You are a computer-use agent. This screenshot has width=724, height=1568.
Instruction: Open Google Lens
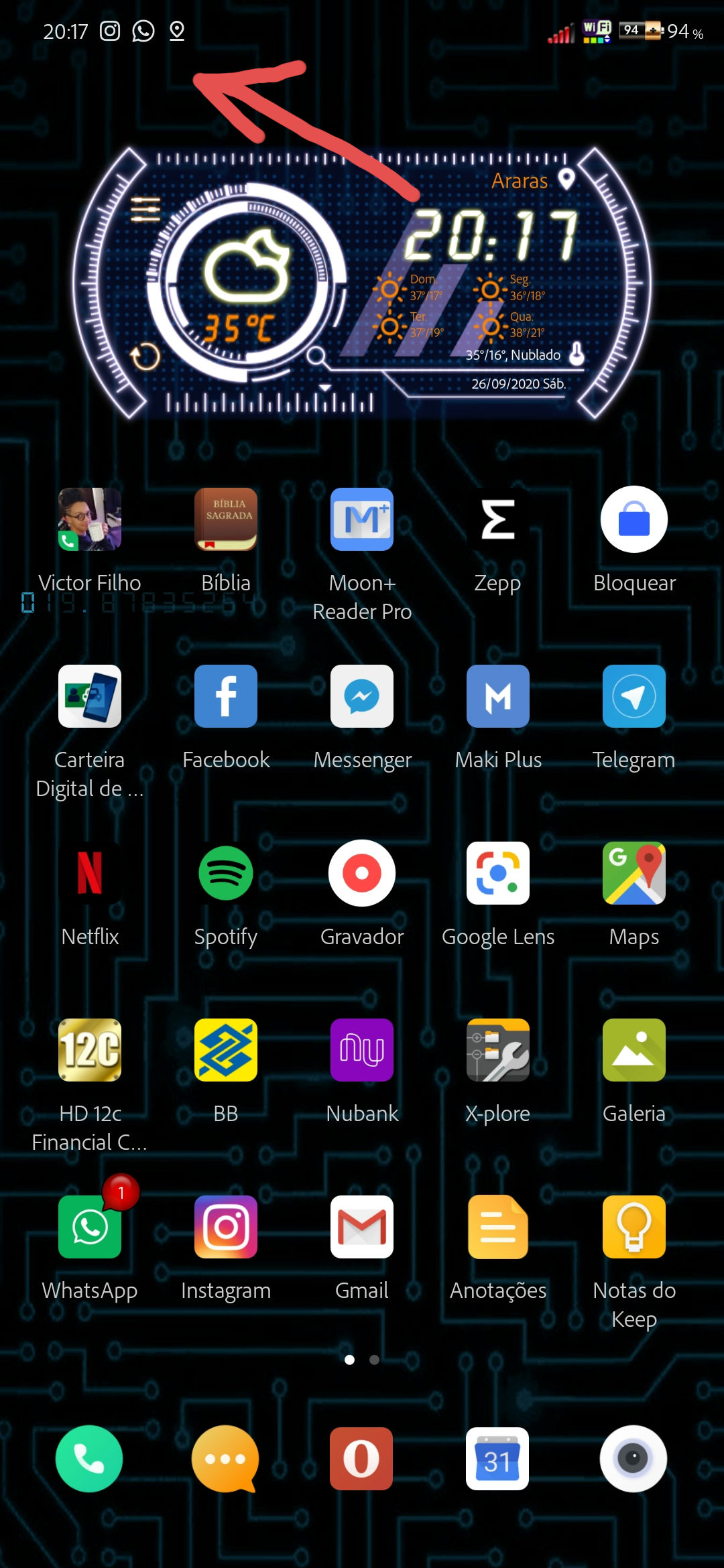click(x=498, y=873)
